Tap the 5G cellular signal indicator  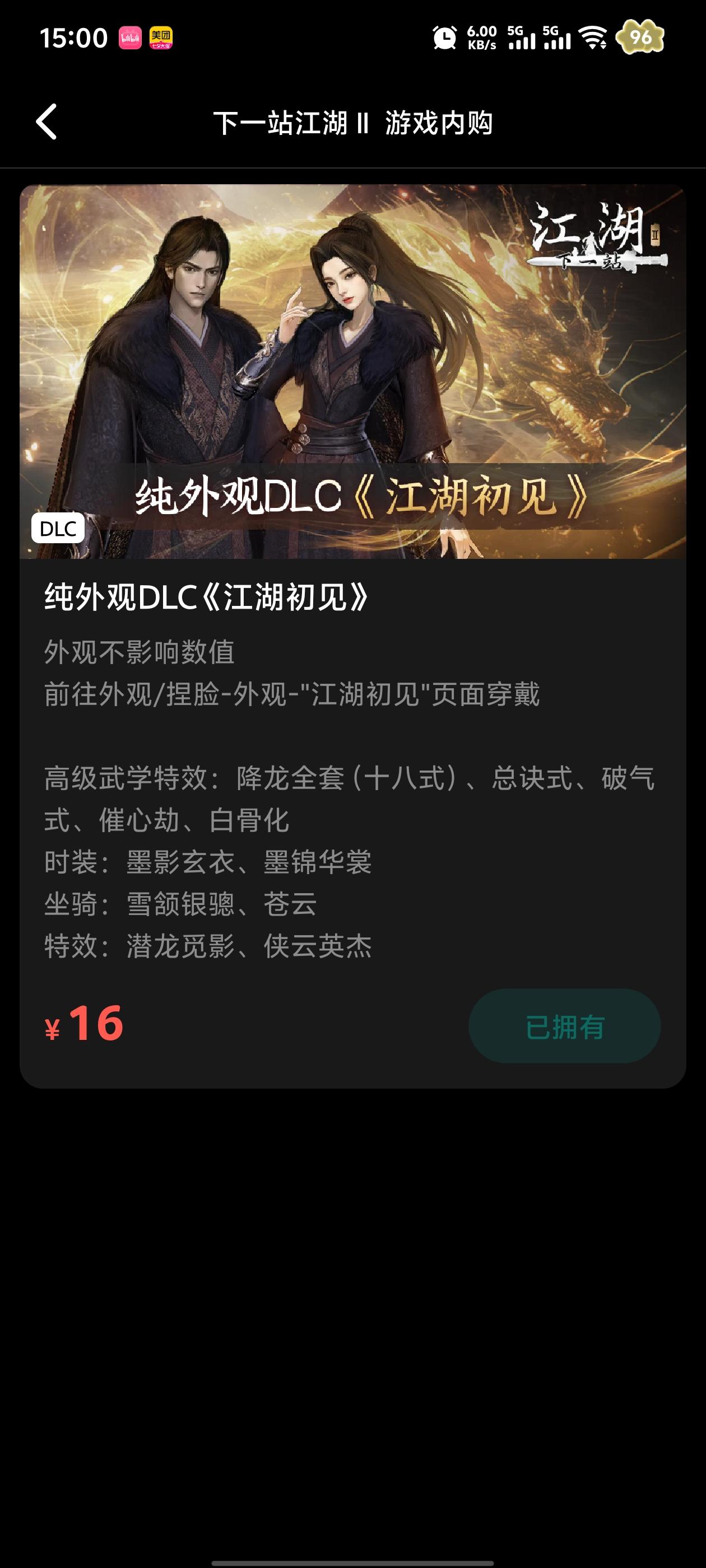pyautogui.click(x=522, y=38)
